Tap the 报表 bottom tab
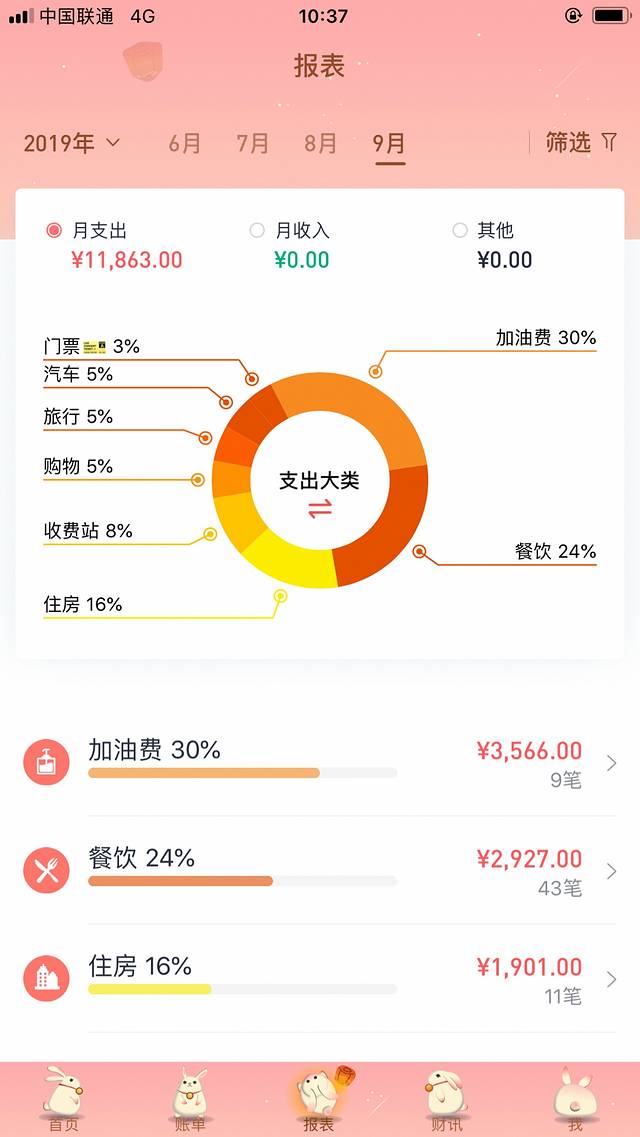The image size is (640, 1137). (319, 1100)
